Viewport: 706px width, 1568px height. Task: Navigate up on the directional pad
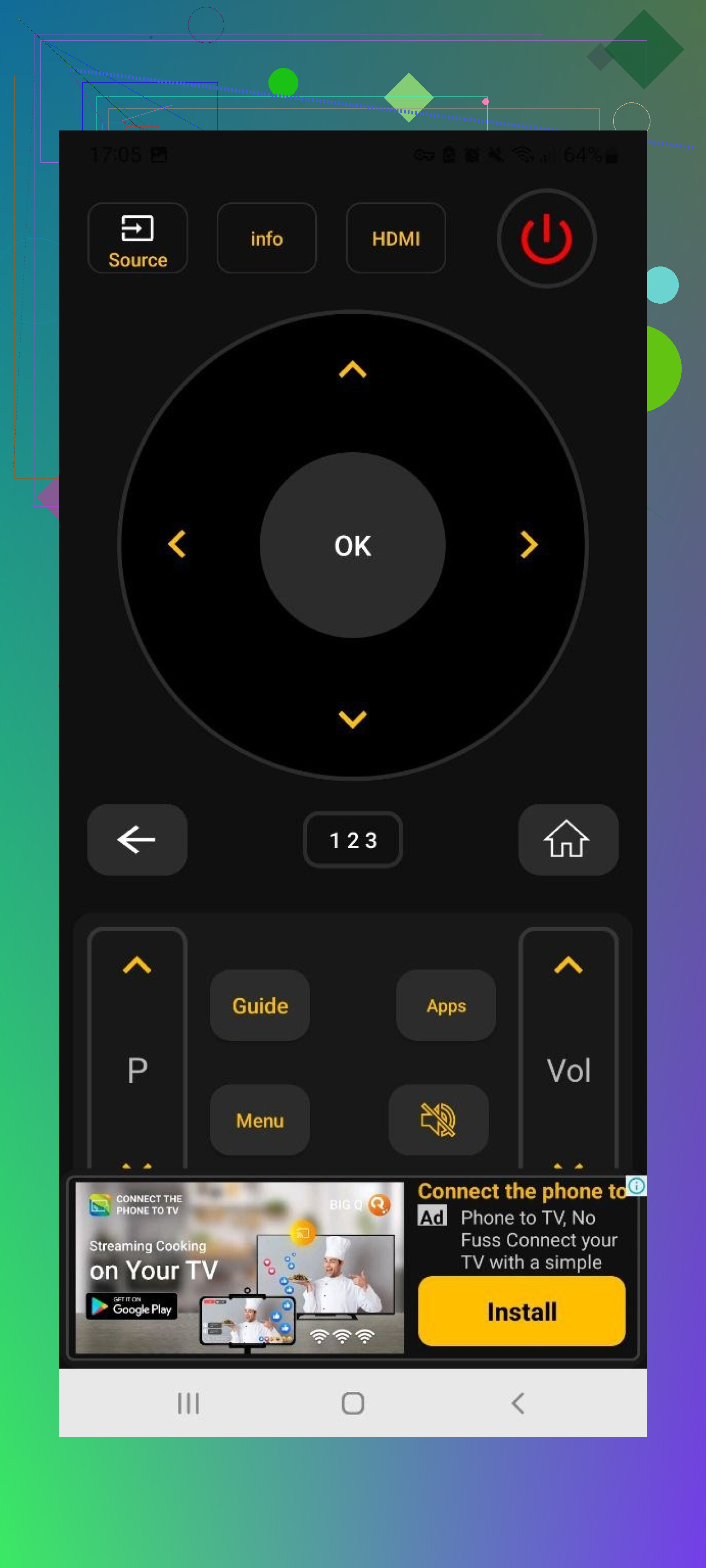(352, 369)
